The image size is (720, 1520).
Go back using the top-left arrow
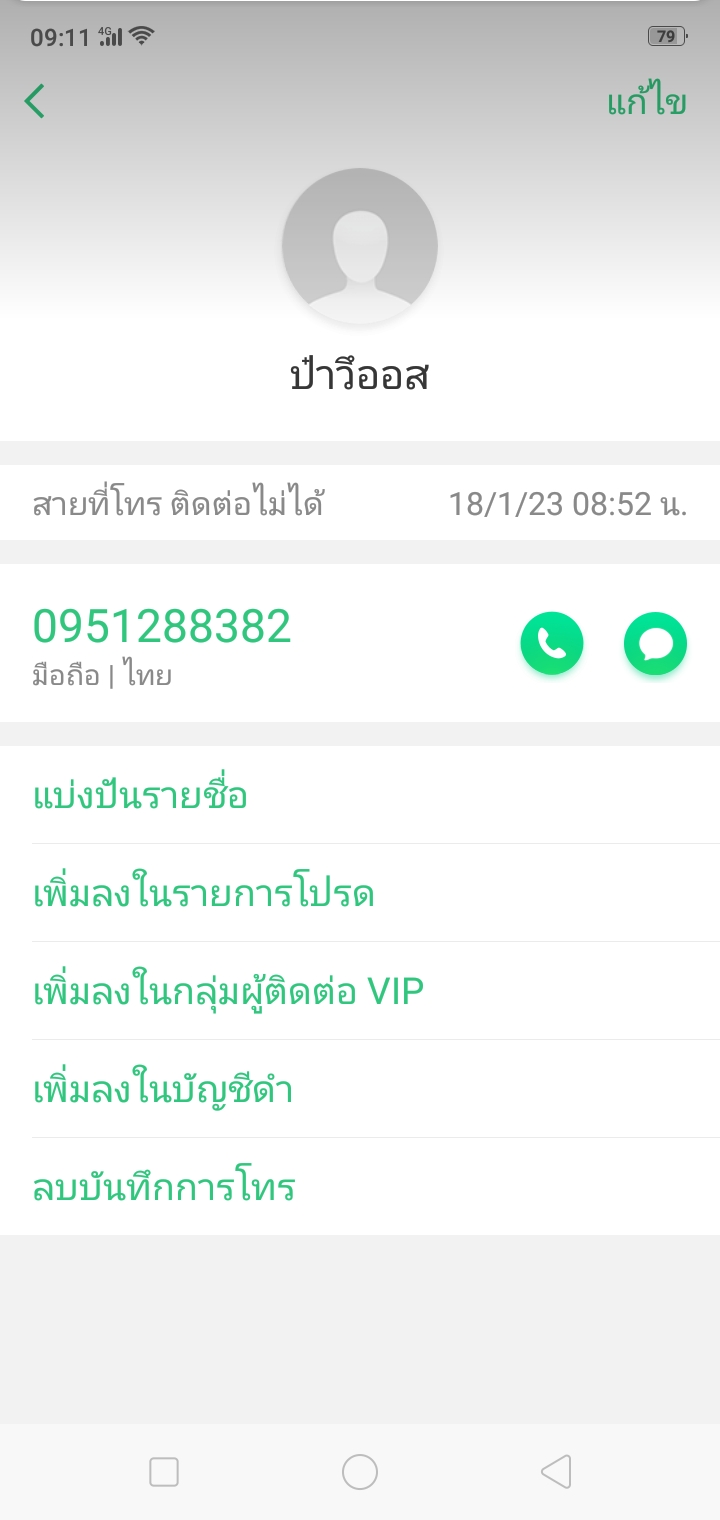click(x=35, y=101)
